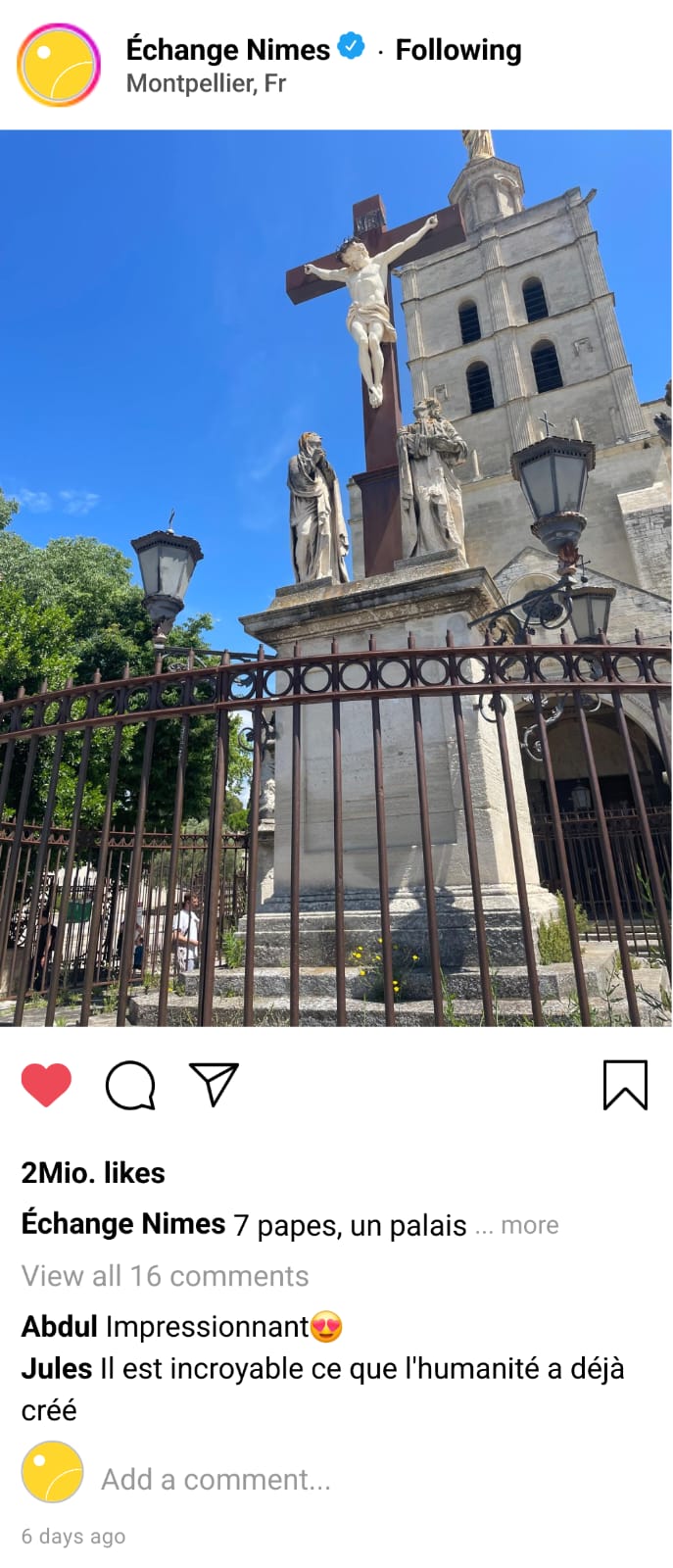Open comments with the speech bubble icon
This screenshot has height=1568, width=673.
pos(130,1085)
